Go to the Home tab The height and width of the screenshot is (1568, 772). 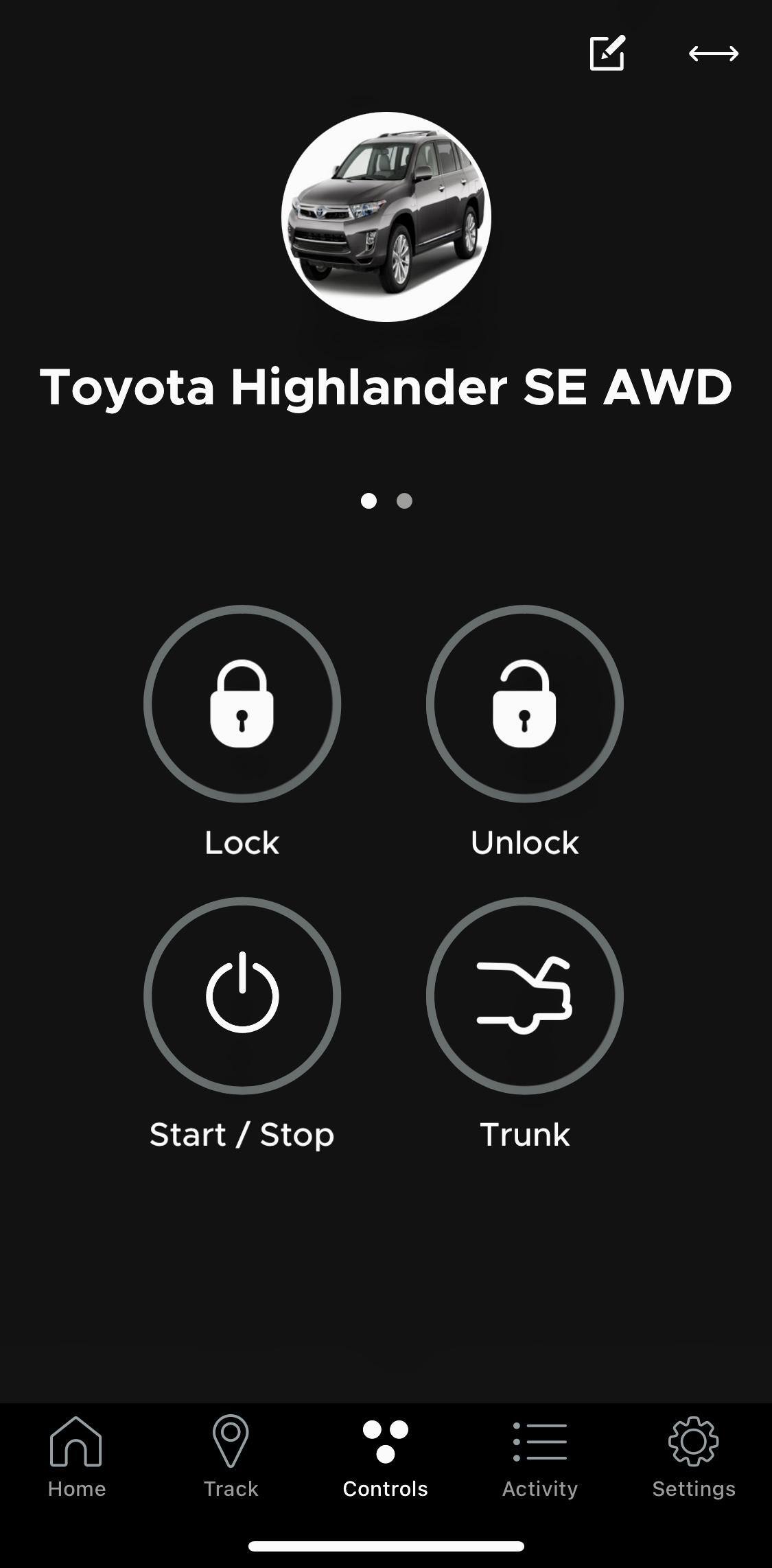click(77, 1455)
